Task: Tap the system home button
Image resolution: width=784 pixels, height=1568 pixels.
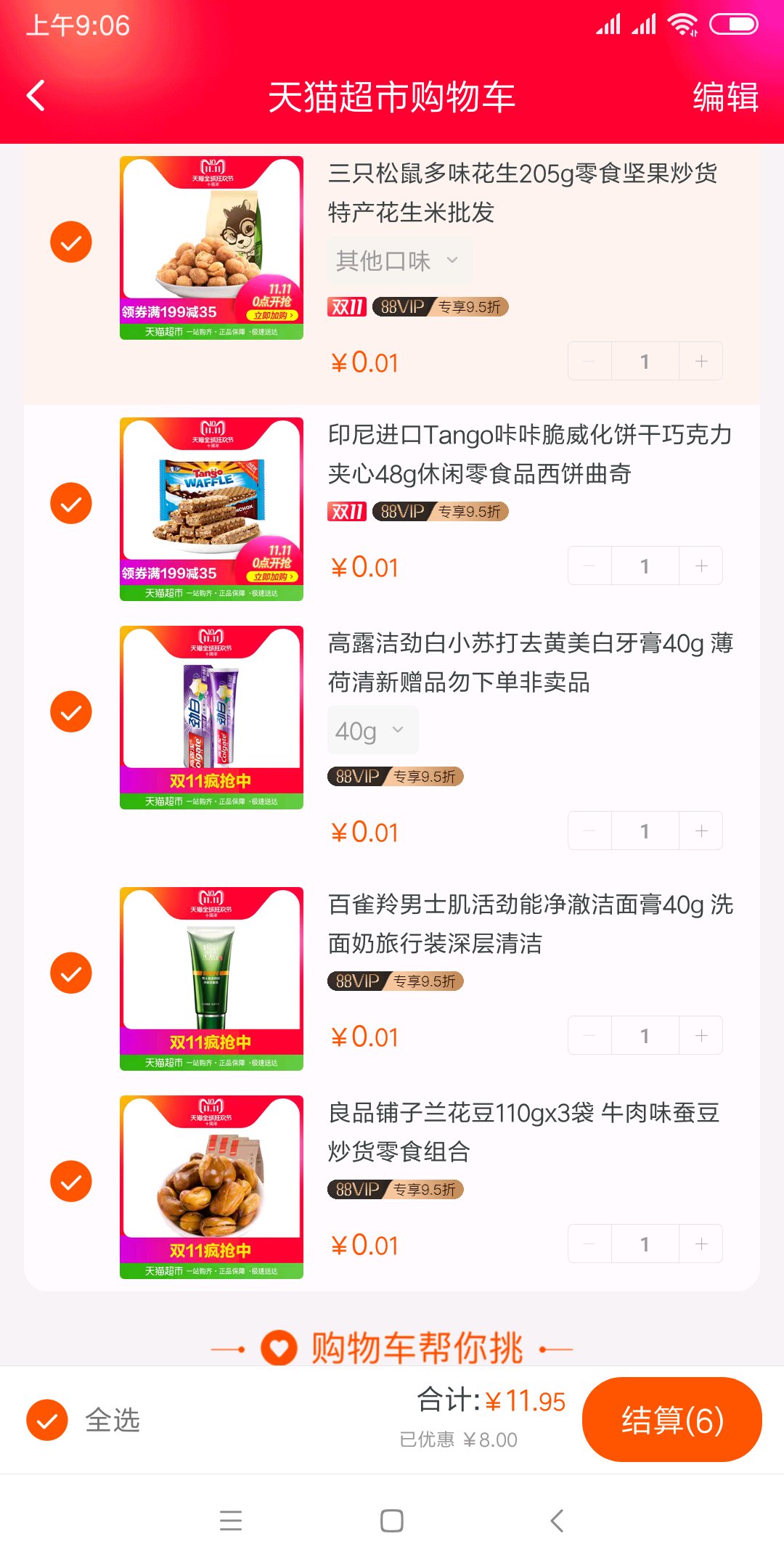Action: [392, 1520]
